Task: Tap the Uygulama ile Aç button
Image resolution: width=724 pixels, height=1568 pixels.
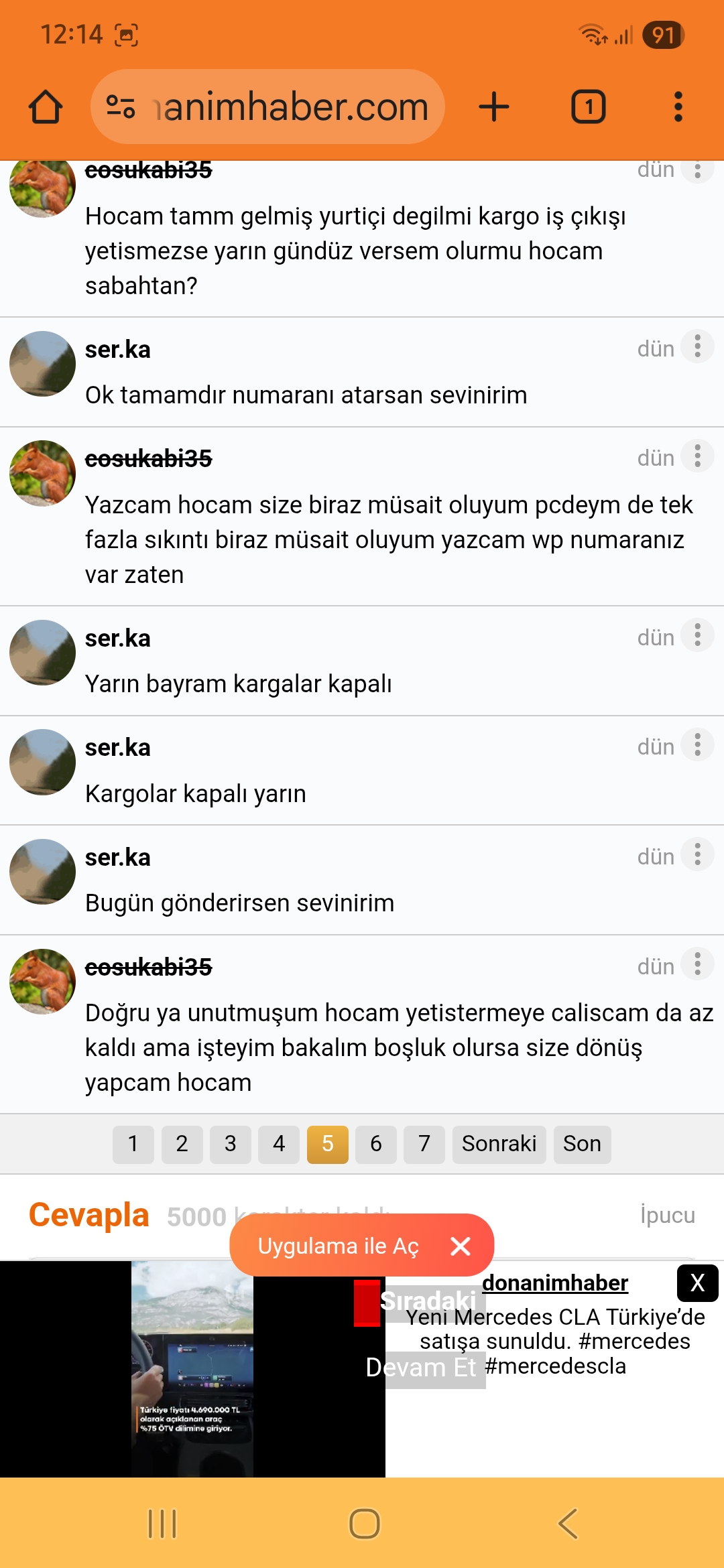Action: point(338,1246)
